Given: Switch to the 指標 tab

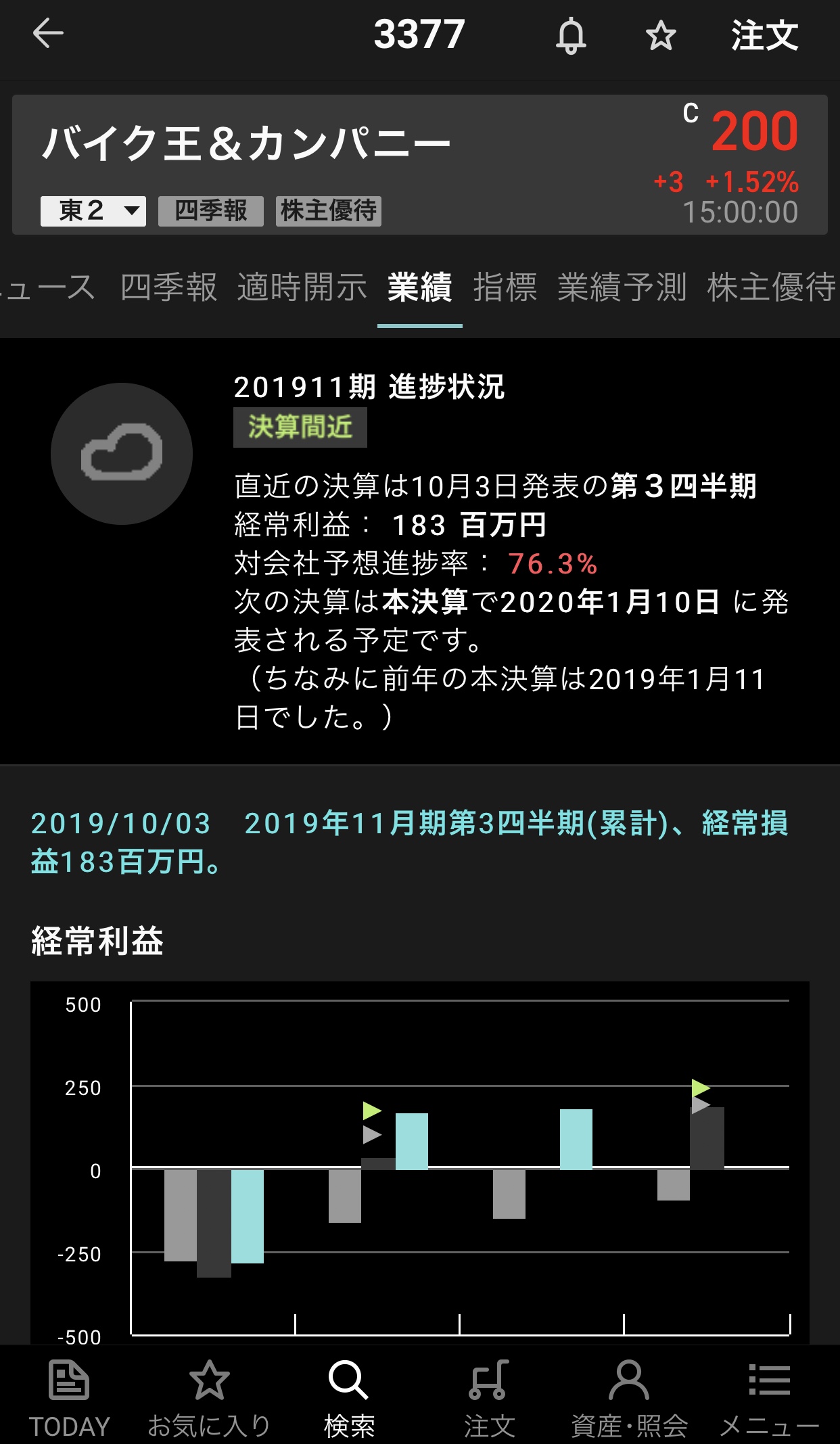Looking at the screenshot, I should [505, 287].
